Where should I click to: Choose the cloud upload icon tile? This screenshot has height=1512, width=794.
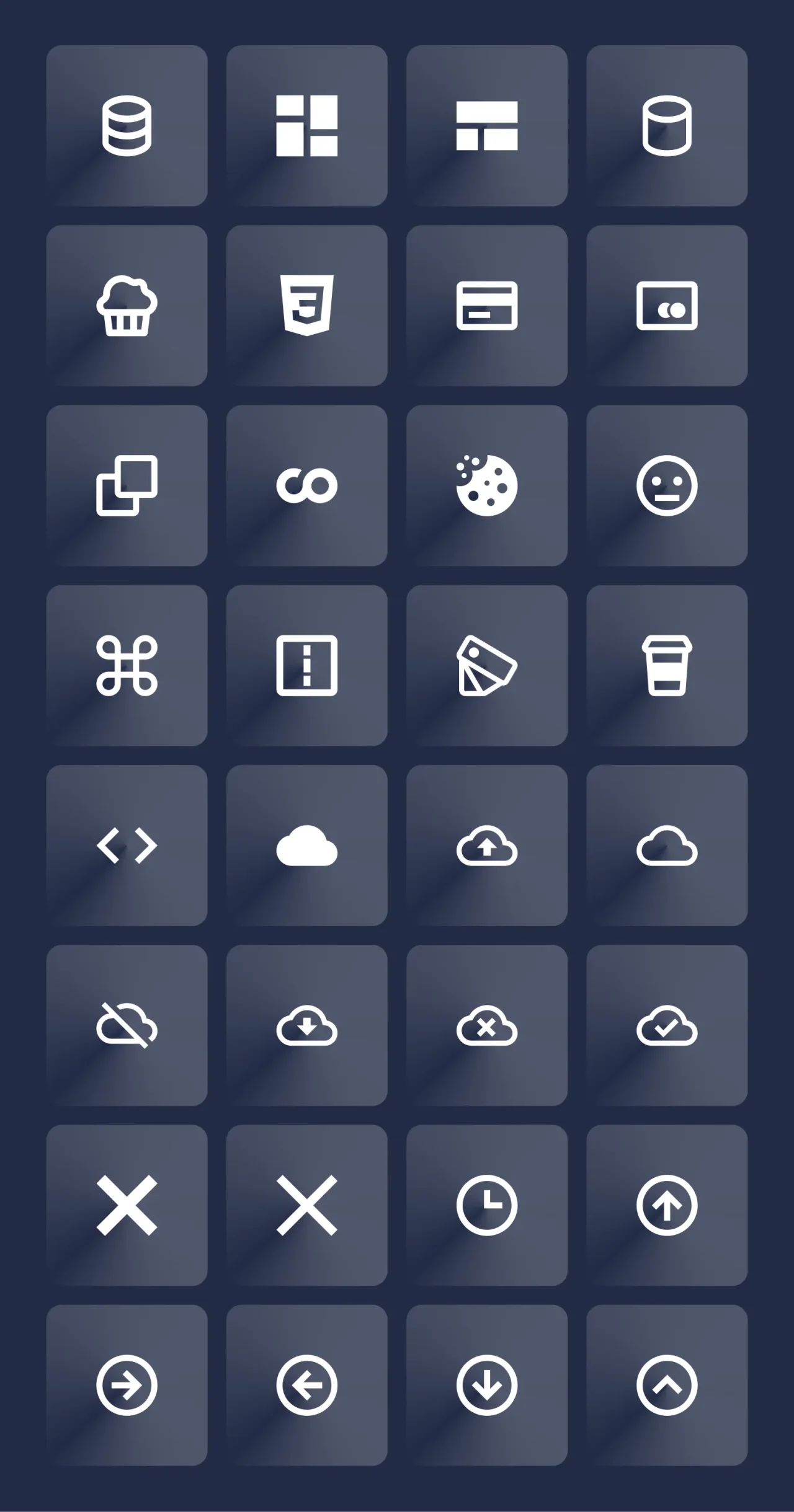[x=486, y=845]
